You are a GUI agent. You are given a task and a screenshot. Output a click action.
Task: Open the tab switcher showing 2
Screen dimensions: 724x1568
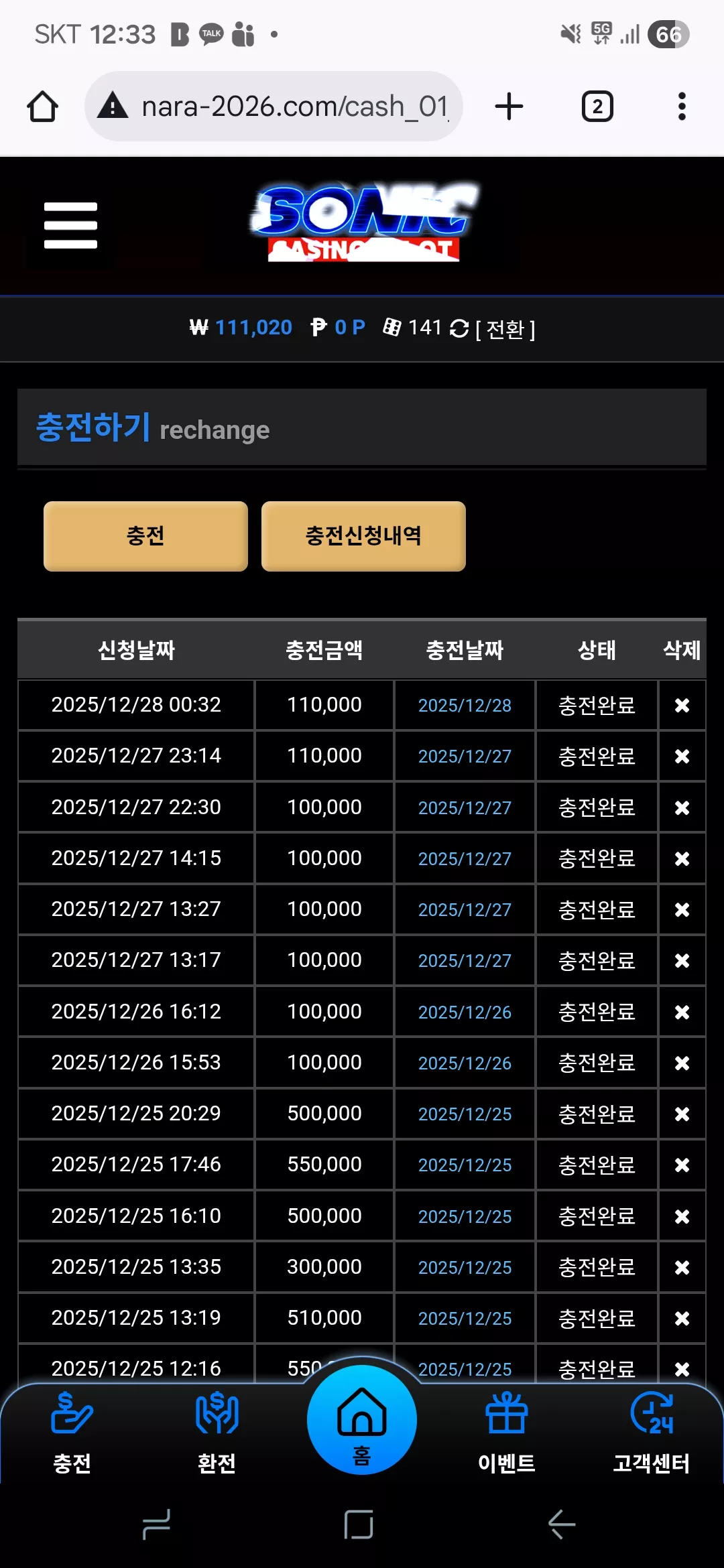tap(597, 107)
